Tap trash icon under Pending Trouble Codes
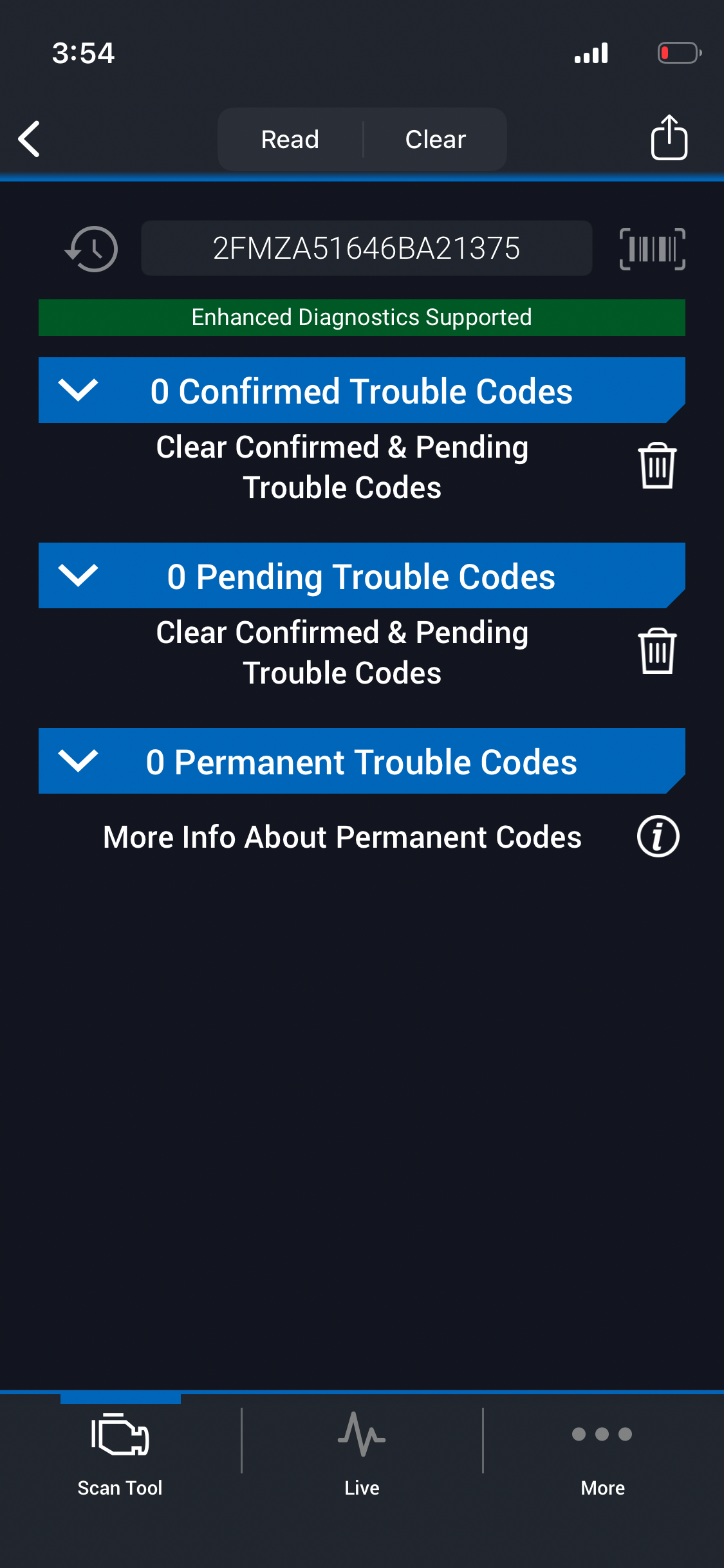The height and width of the screenshot is (1568, 724). [657, 651]
